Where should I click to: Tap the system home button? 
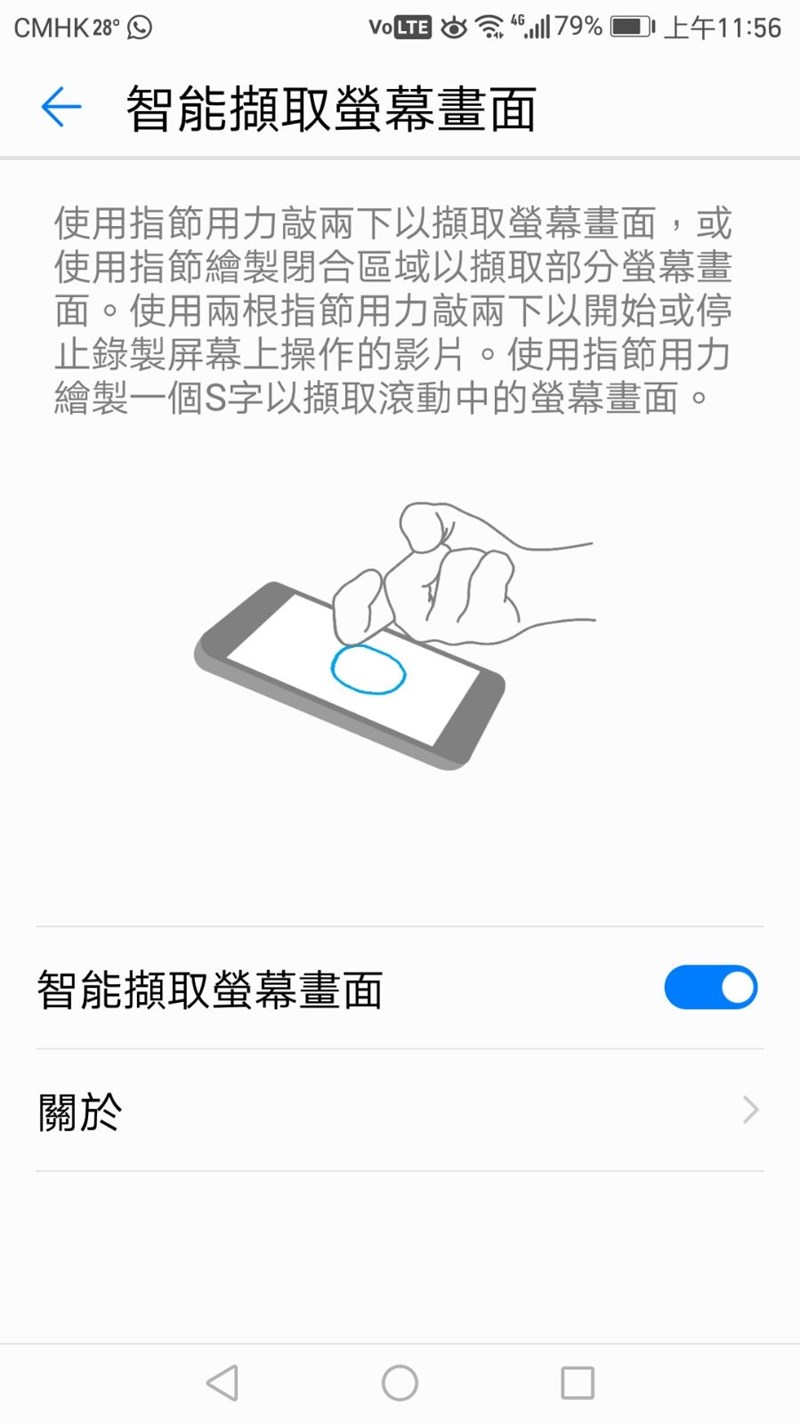click(400, 1382)
